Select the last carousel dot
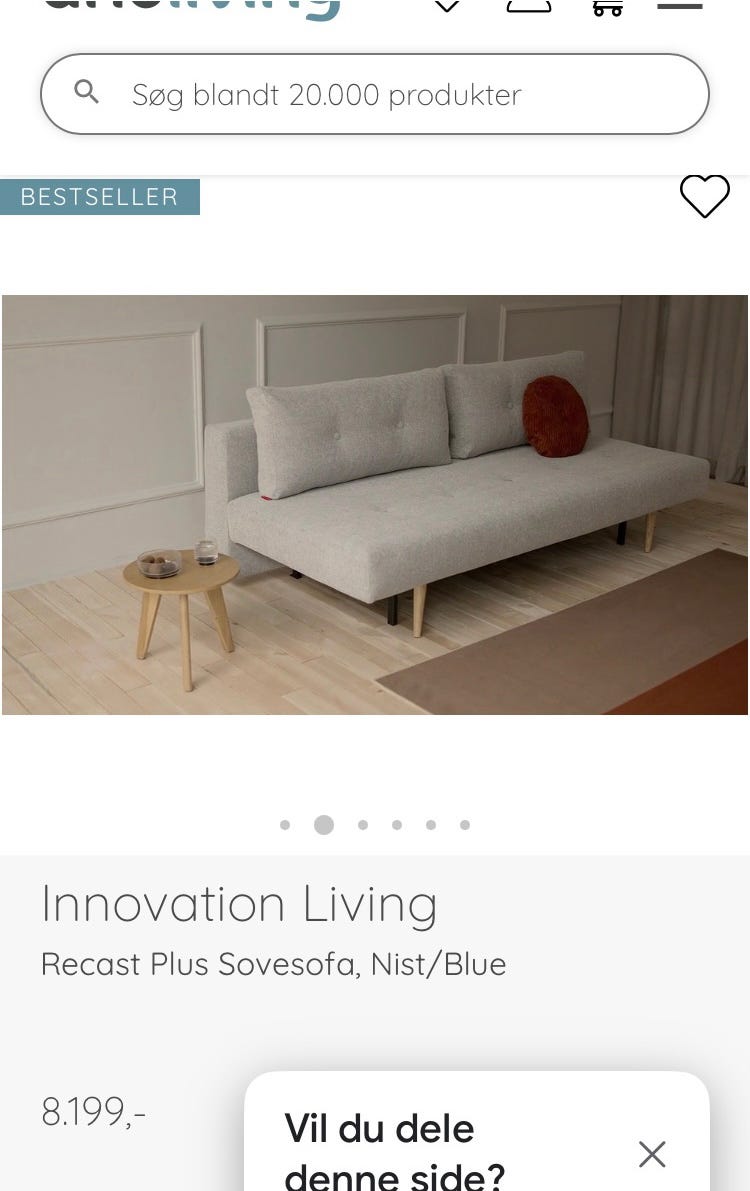750x1191 pixels. 465,825
